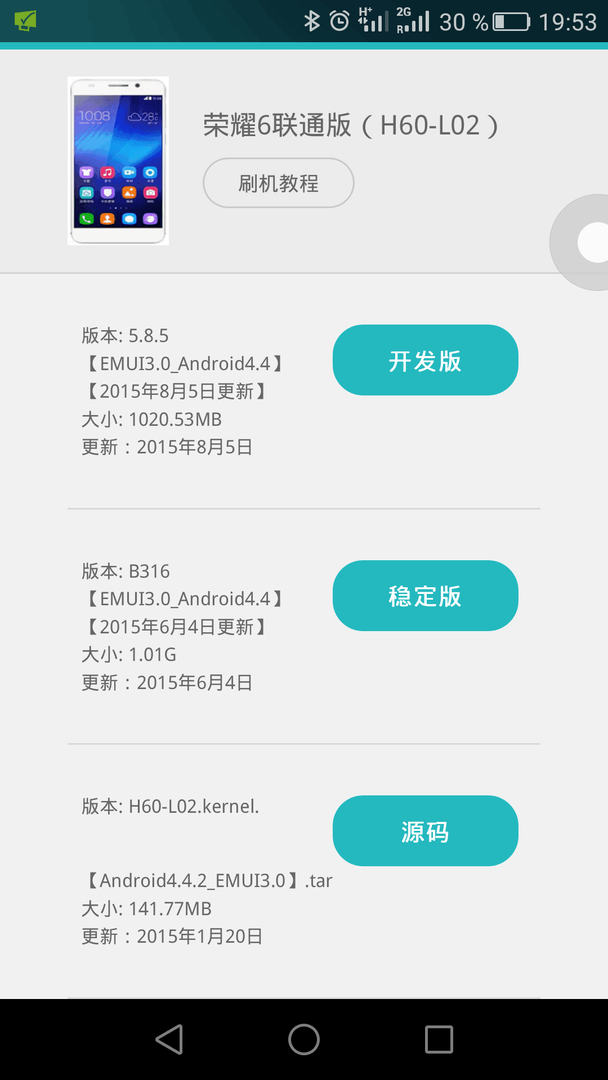Go back with the navigation bar
Screen dimensions: 608x1080
tap(169, 1039)
